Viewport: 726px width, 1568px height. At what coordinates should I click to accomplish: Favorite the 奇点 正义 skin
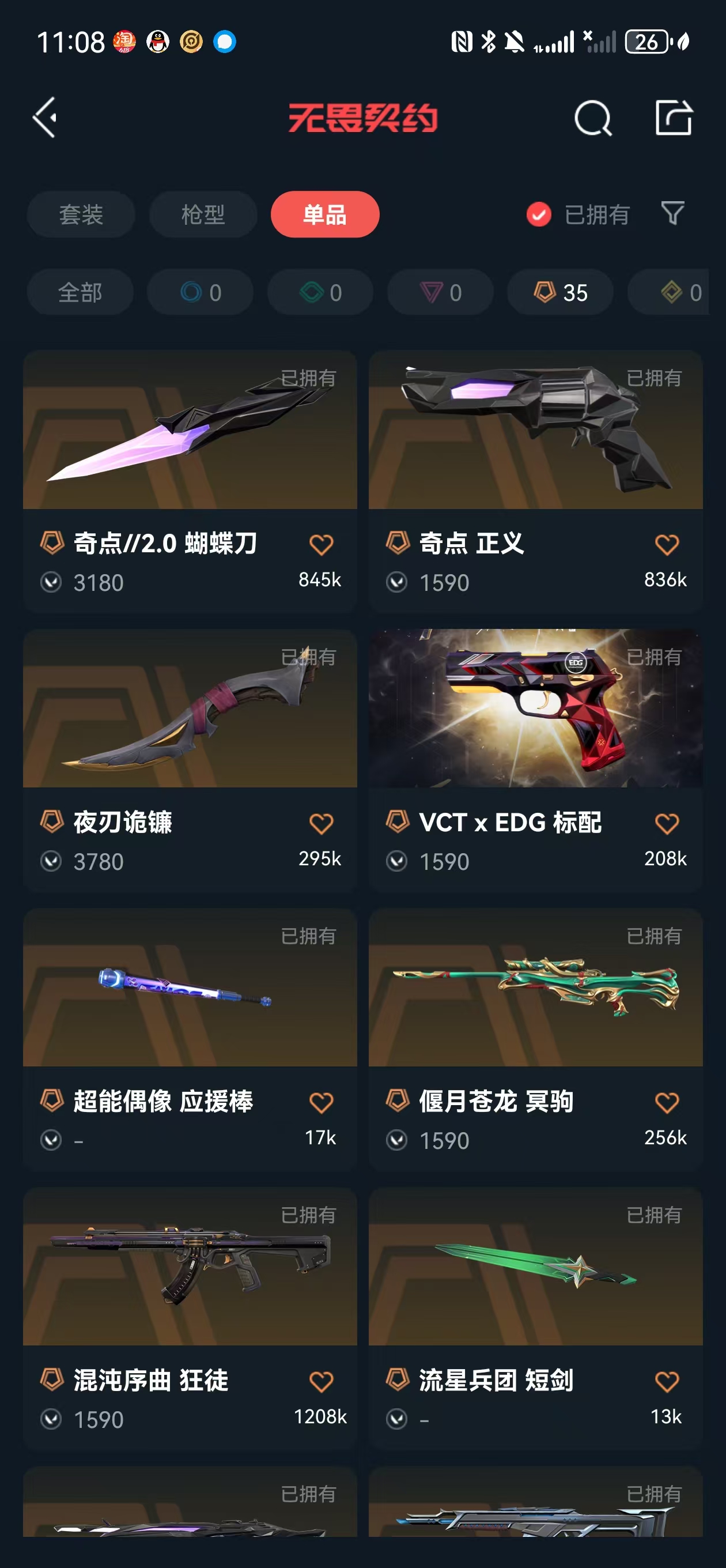pyautogui.click(x=666, y=544)
